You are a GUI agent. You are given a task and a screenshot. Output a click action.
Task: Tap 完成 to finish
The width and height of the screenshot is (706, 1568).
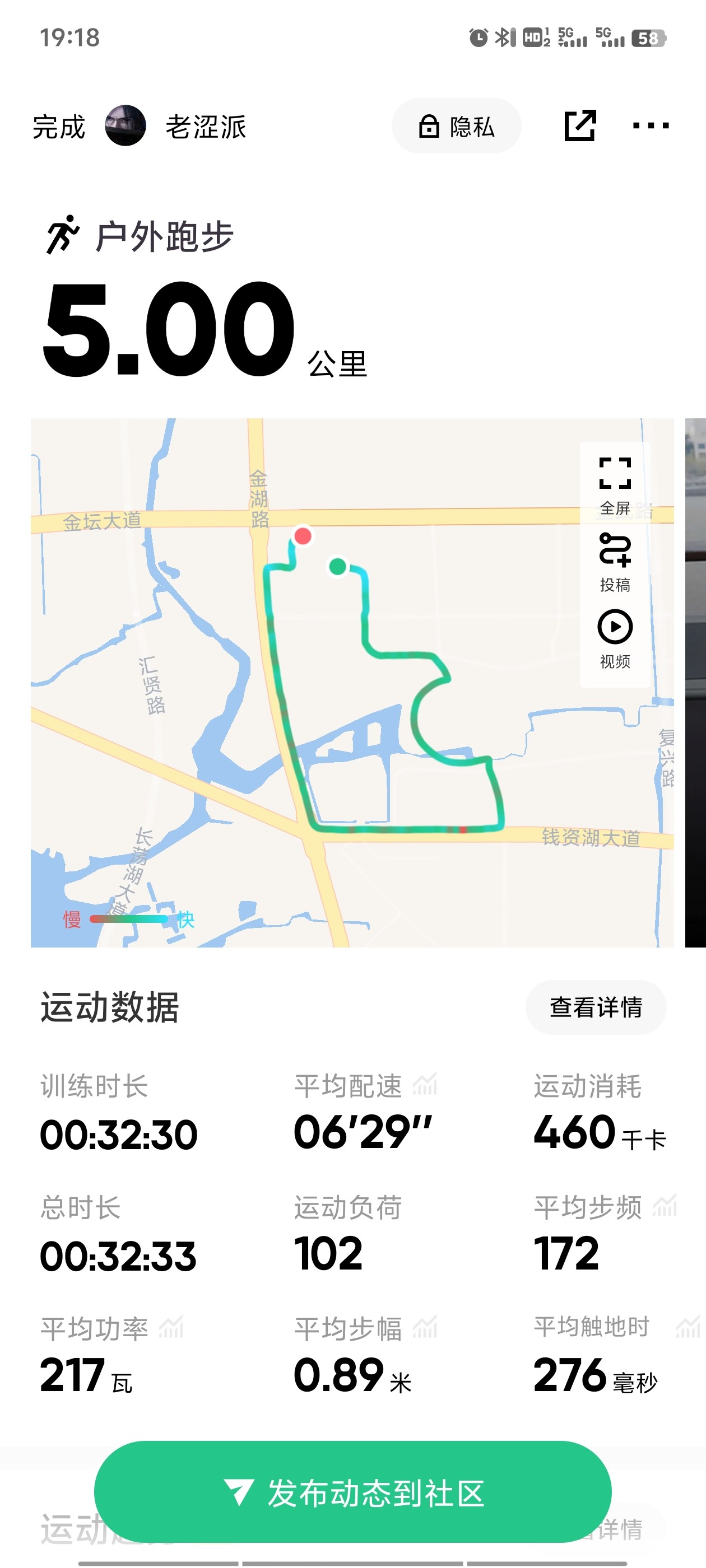coord(58,127)
